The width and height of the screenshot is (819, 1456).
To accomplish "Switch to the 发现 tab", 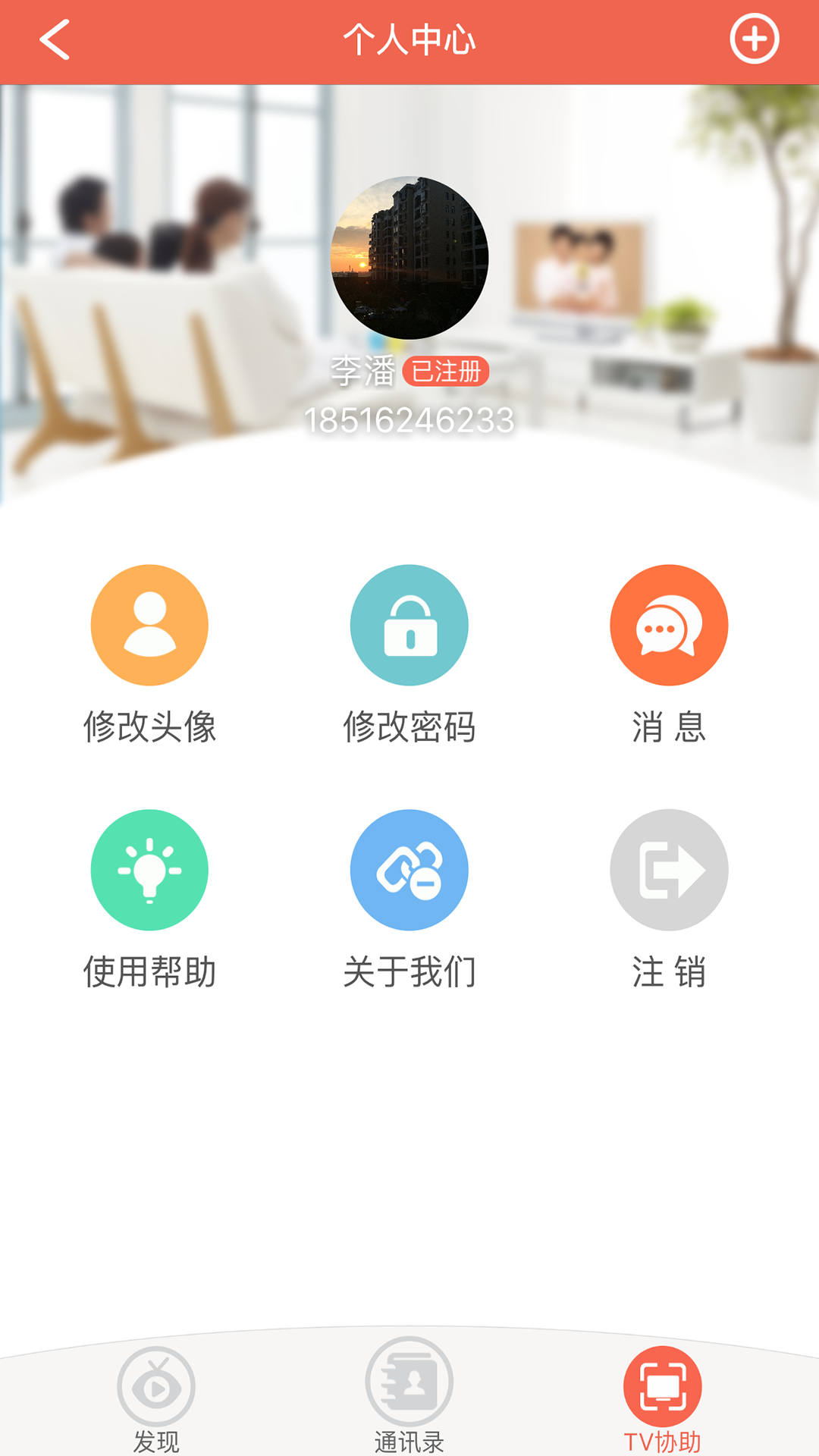I will tap(156, 1399).
